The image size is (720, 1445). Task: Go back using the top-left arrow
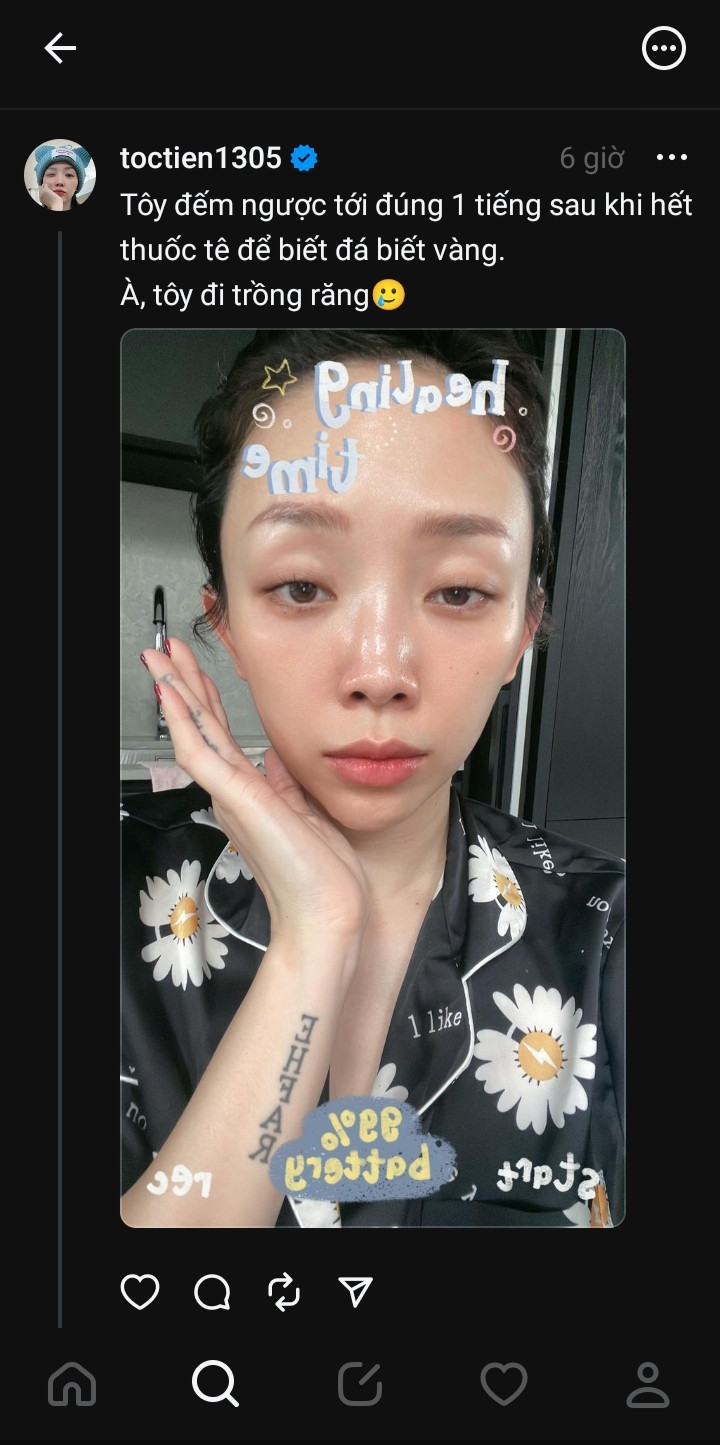point(60,48)
